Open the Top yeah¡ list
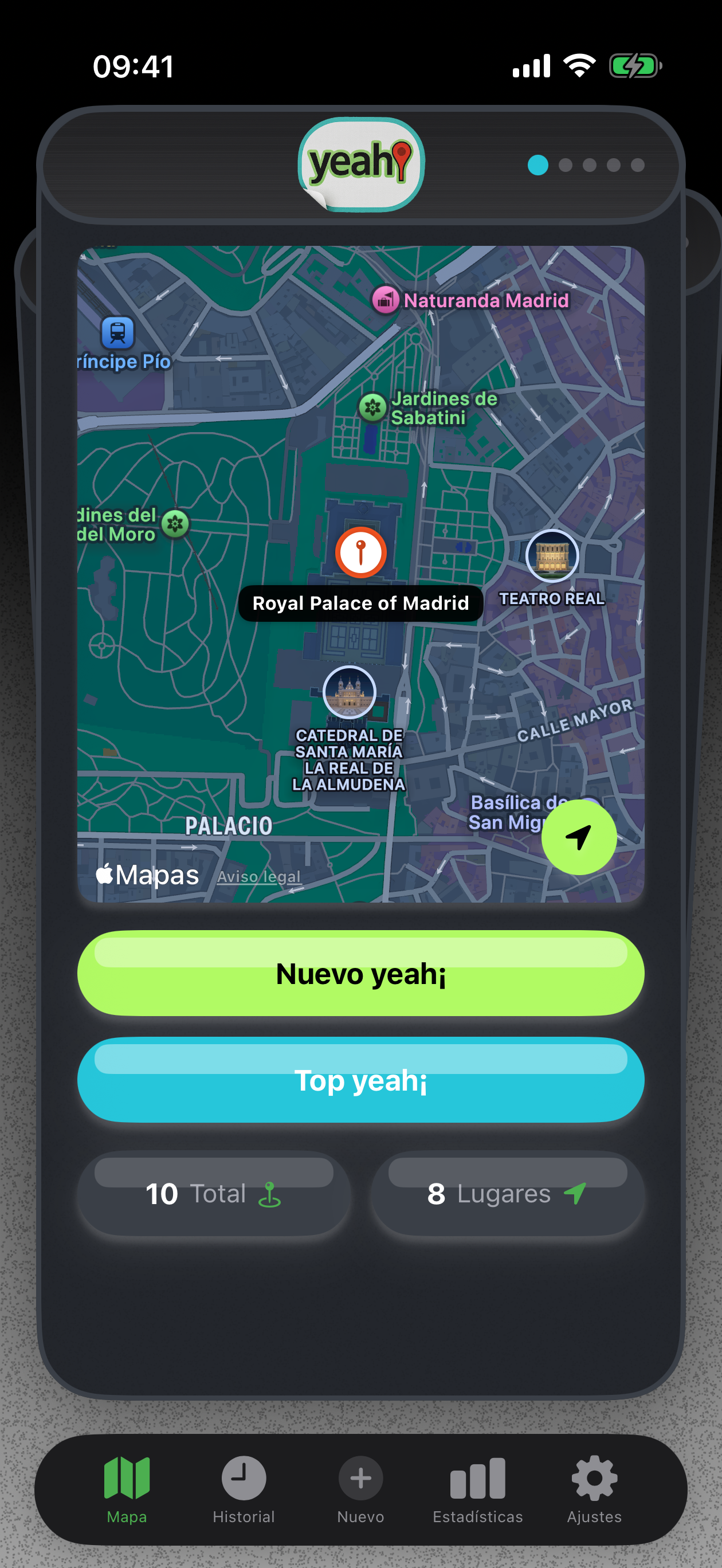Screen dimensions: 722x1568 [361, 1080]
